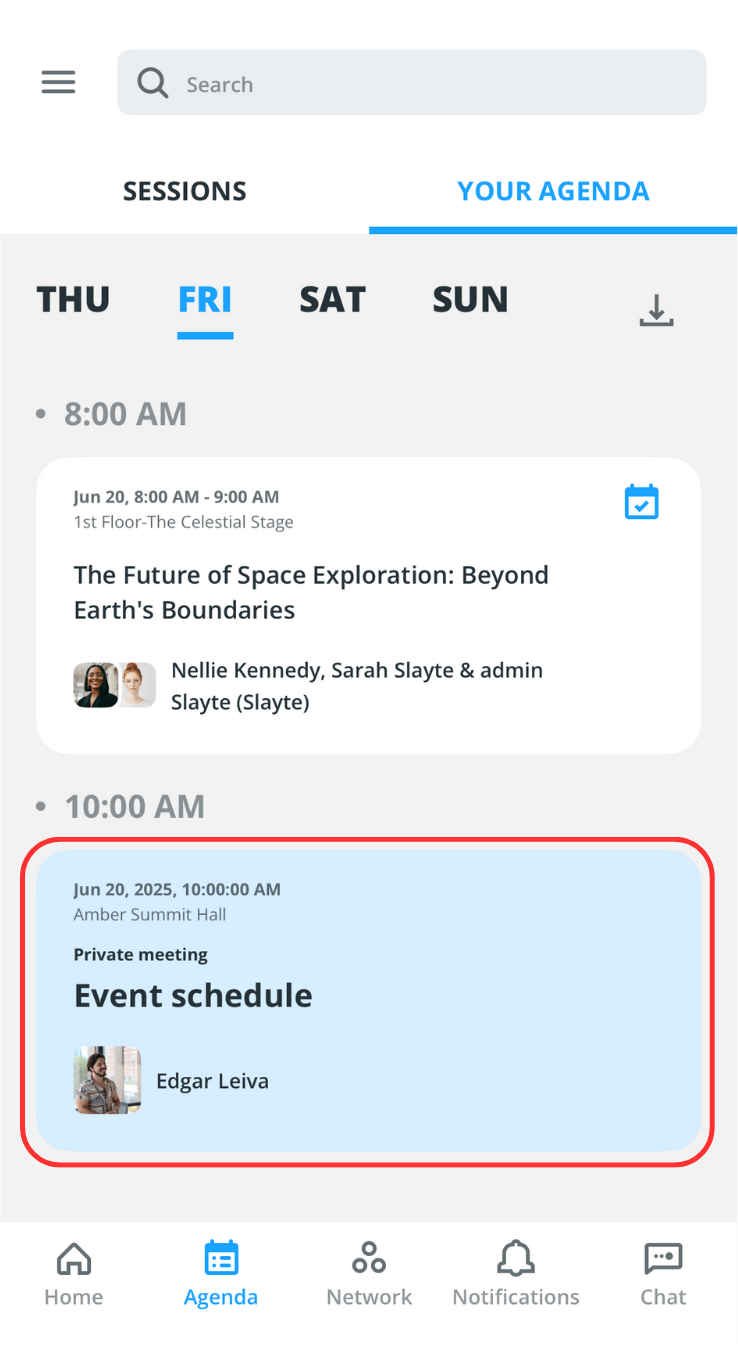Open the Network tab

[x=369, y=1274]
